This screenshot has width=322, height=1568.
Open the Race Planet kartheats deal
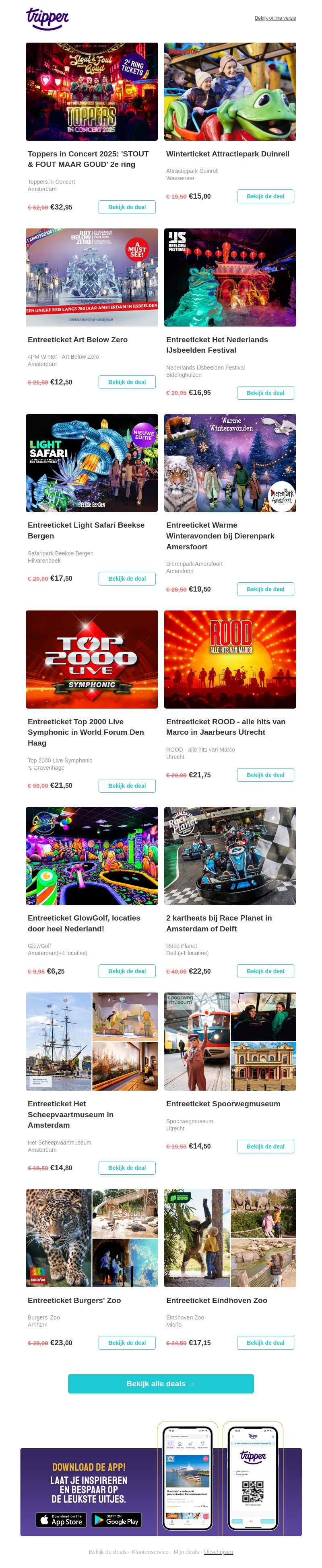[265, 972]
